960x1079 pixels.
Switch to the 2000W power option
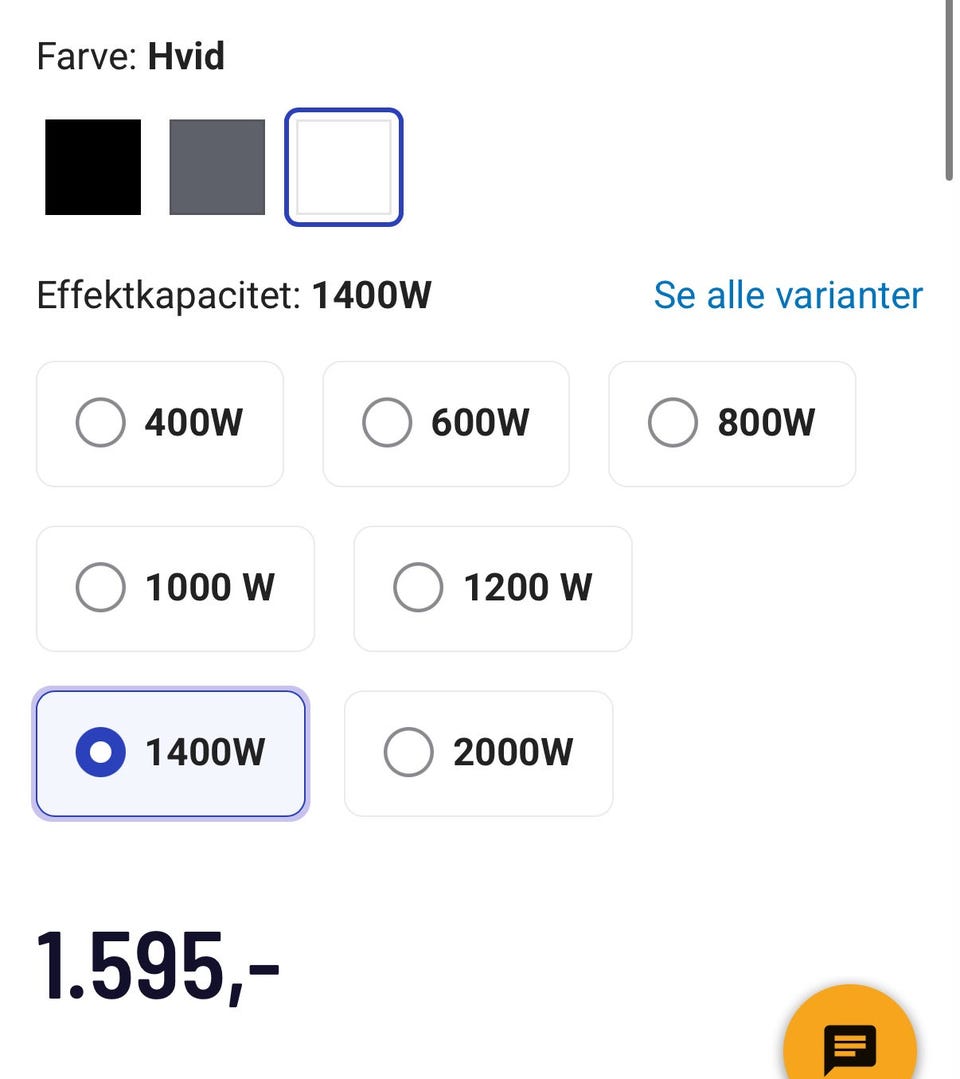pyautogui.click(x=478, y=753)
